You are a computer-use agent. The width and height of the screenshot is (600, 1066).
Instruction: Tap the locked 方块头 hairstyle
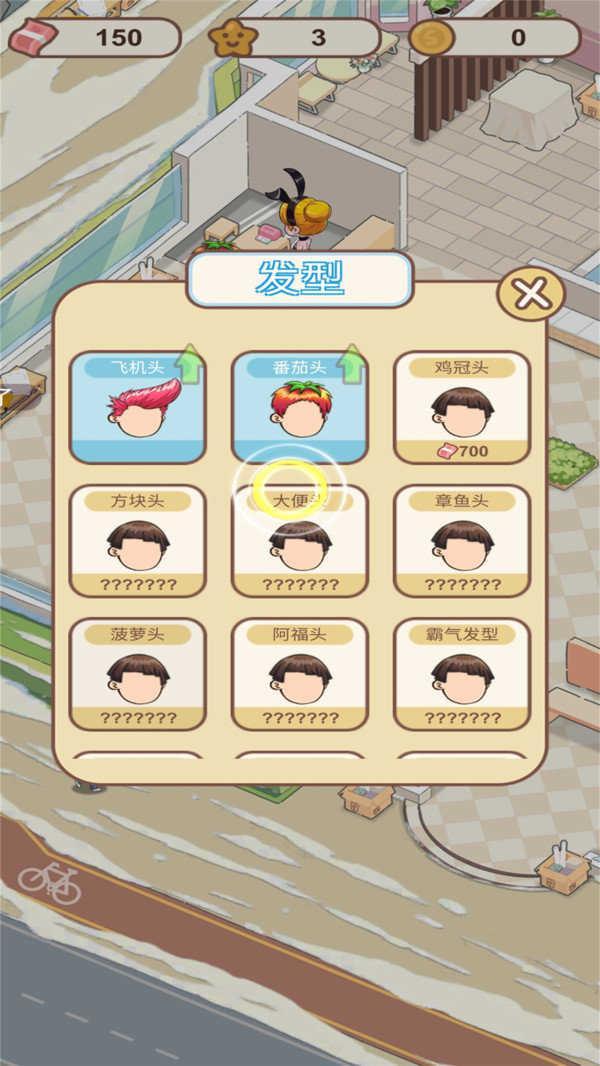click(137, 541)
